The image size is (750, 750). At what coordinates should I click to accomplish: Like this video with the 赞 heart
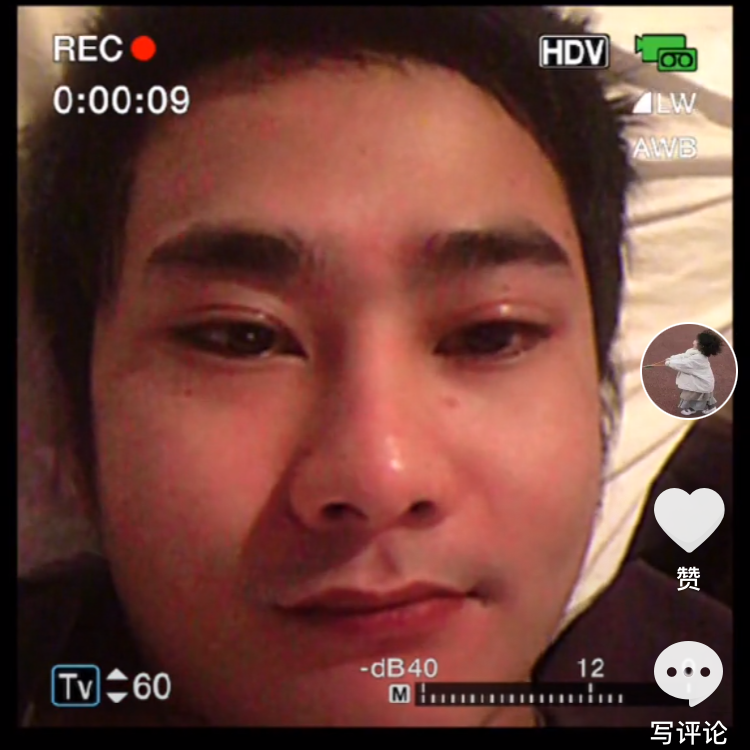click(689, 521)
